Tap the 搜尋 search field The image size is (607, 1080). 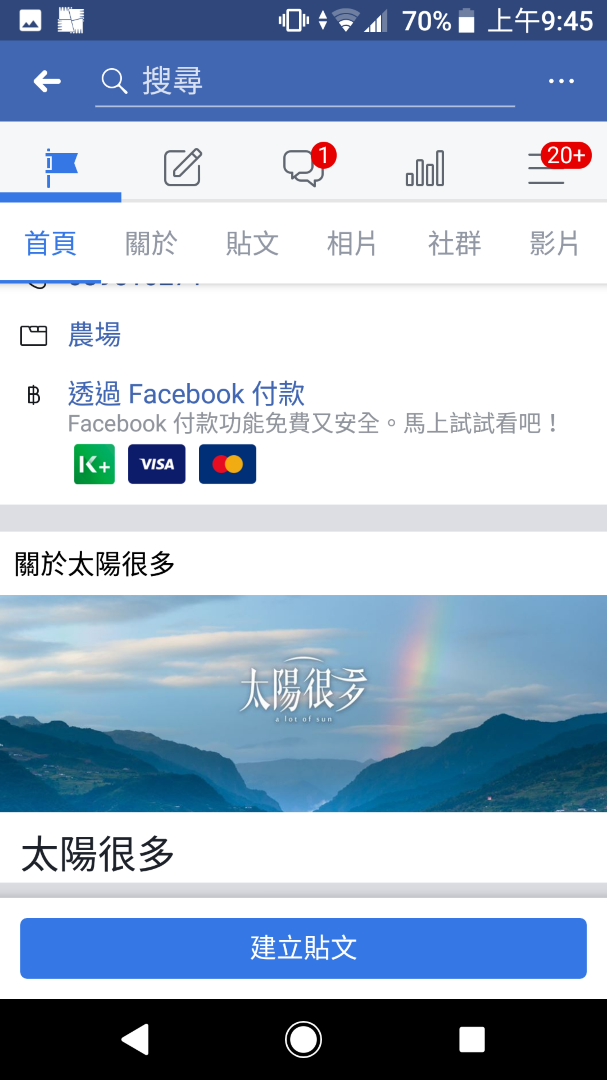click(305, 81)
